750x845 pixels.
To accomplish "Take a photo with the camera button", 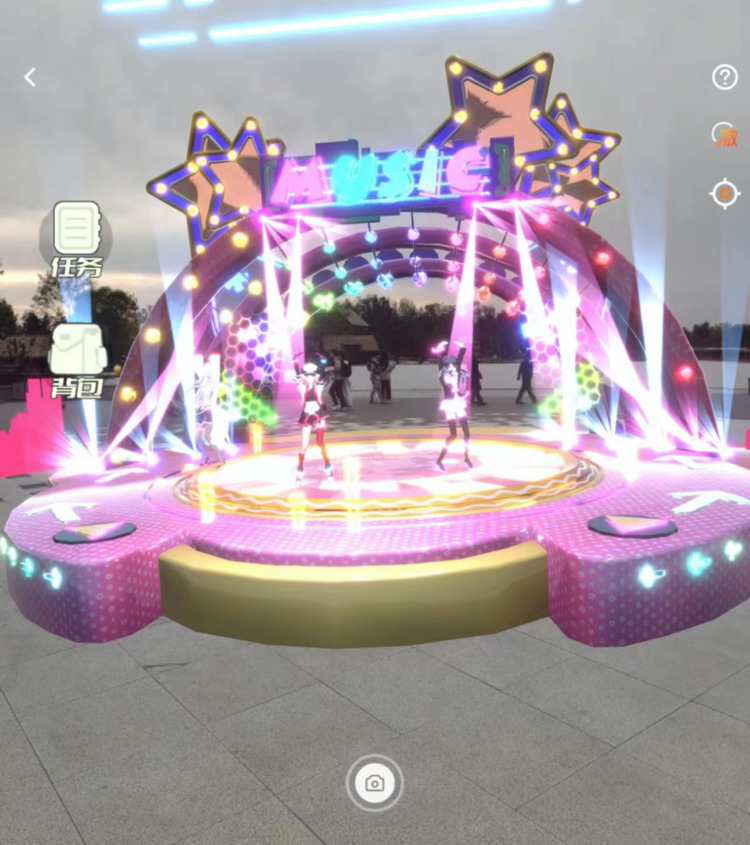I will [x=375, y=783].
